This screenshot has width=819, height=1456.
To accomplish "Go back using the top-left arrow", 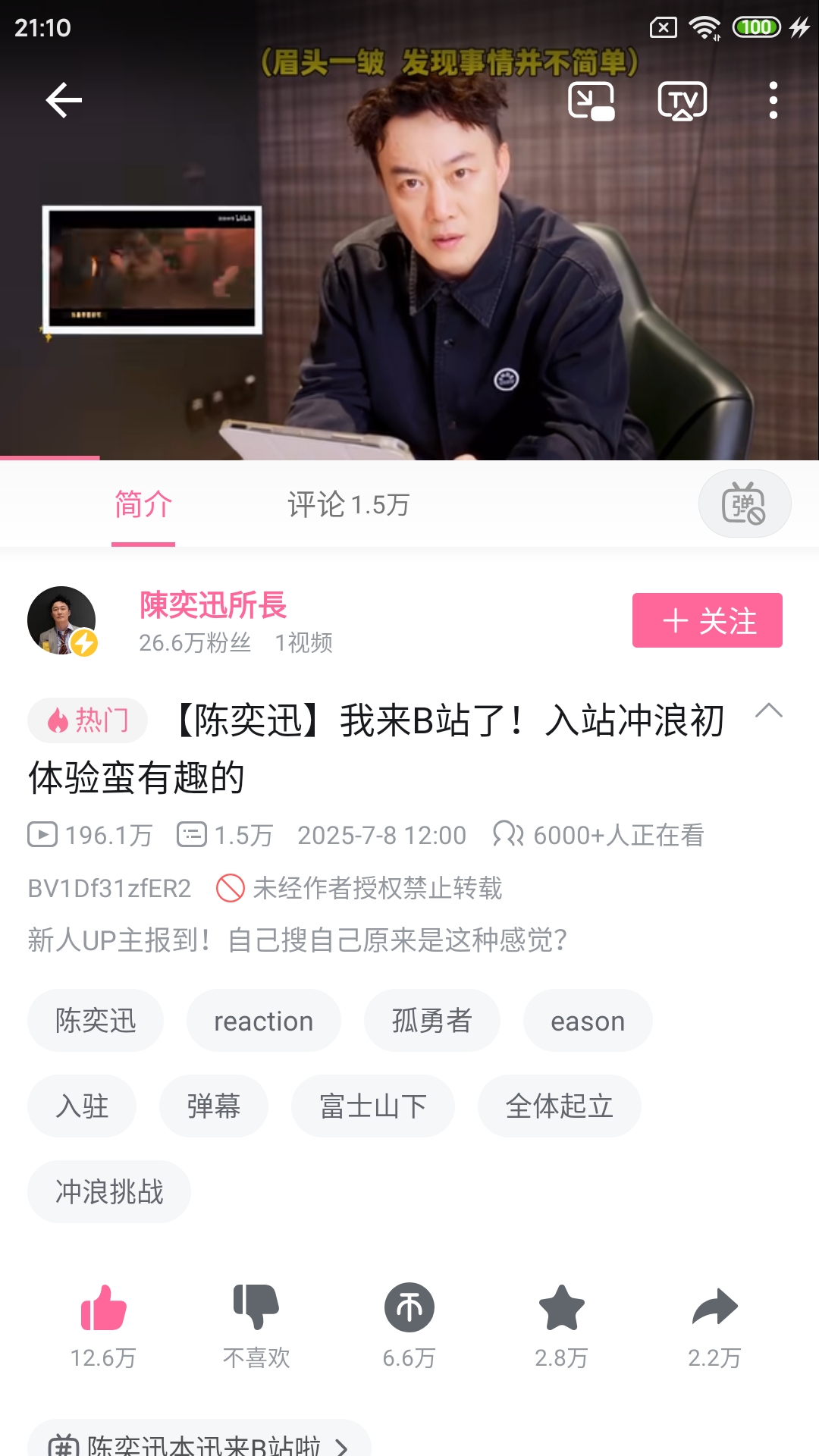I will (x=64, y=100).
